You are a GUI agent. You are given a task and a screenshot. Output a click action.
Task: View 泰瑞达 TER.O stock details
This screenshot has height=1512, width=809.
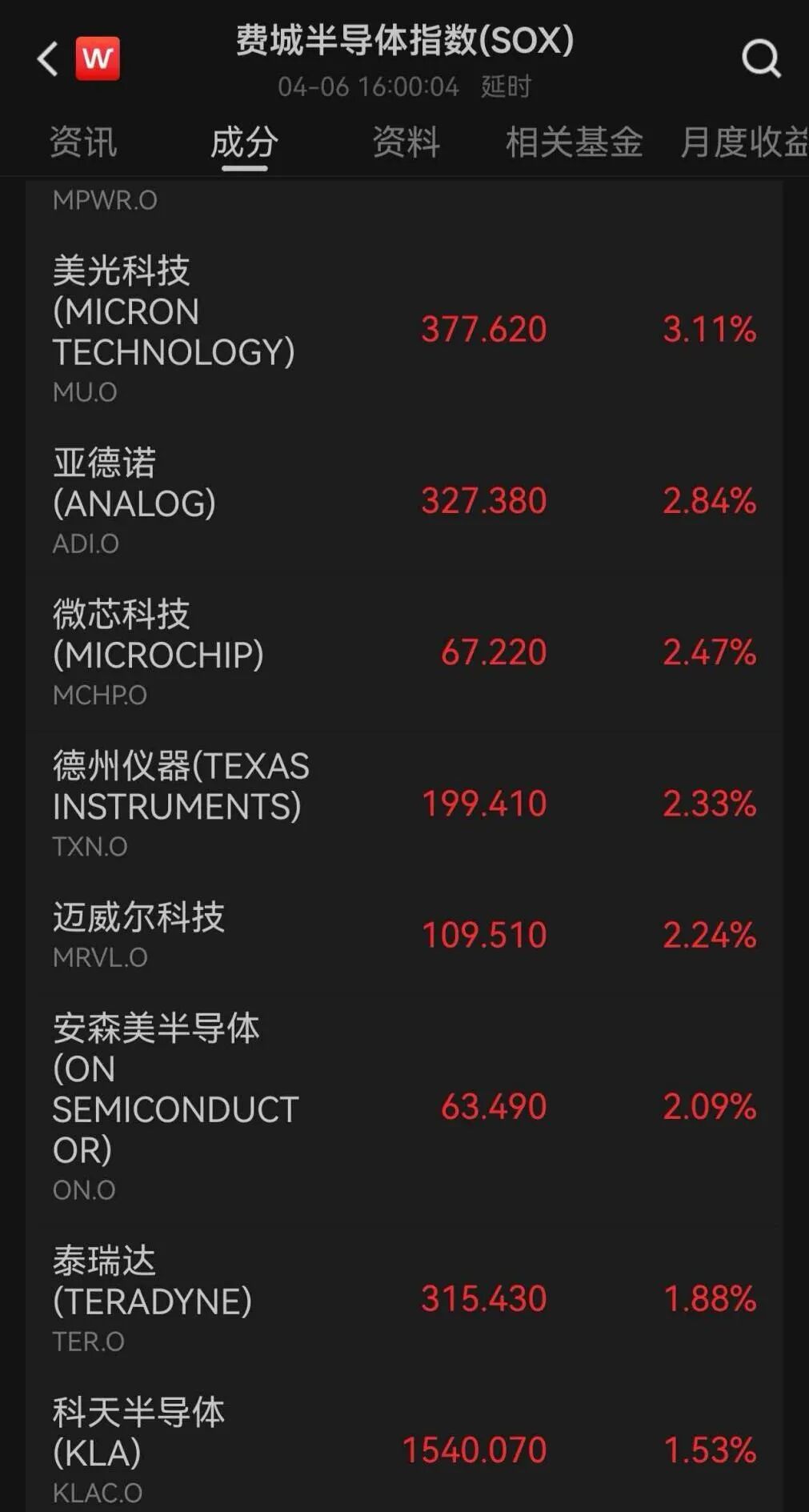tap(404, 1298)
